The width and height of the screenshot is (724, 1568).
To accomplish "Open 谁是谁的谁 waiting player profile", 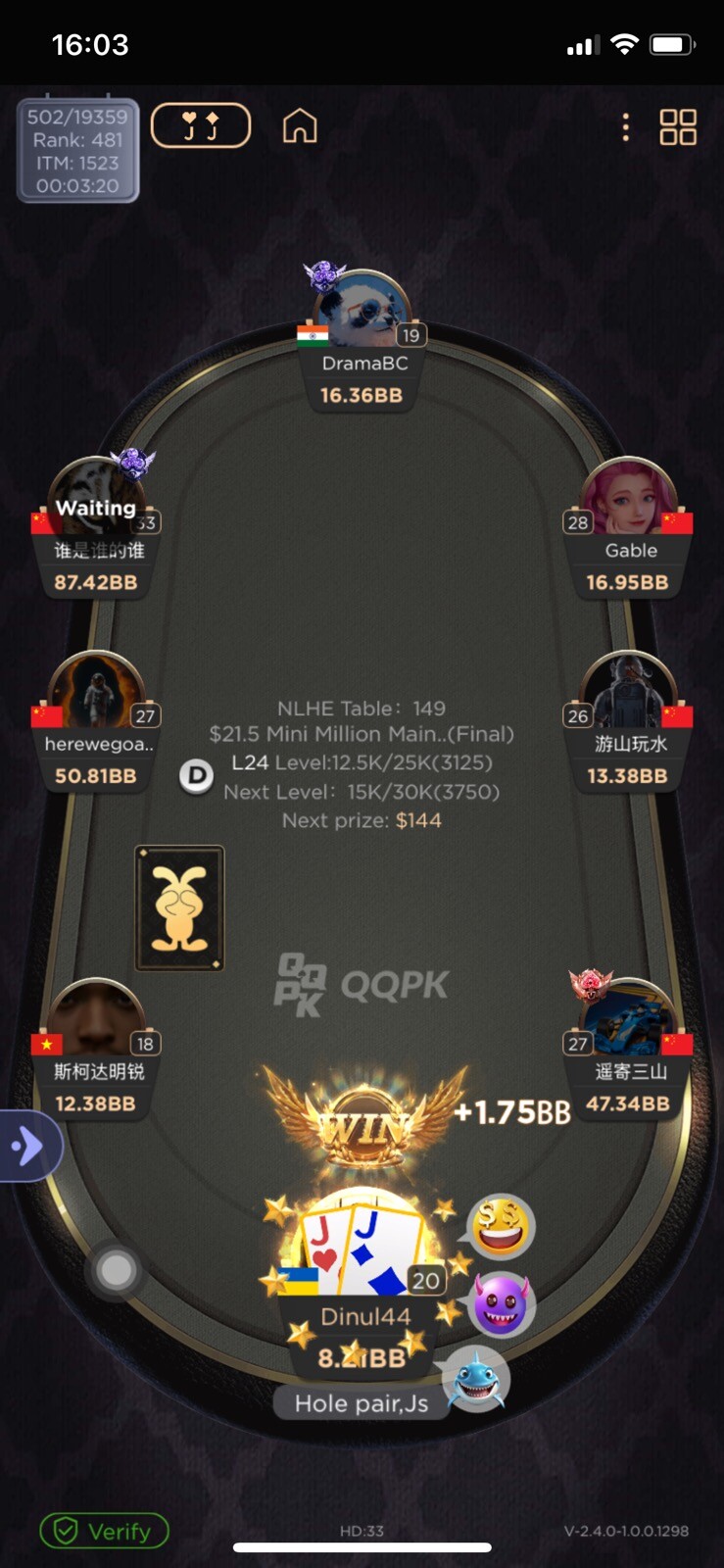I will pos(96,502).
